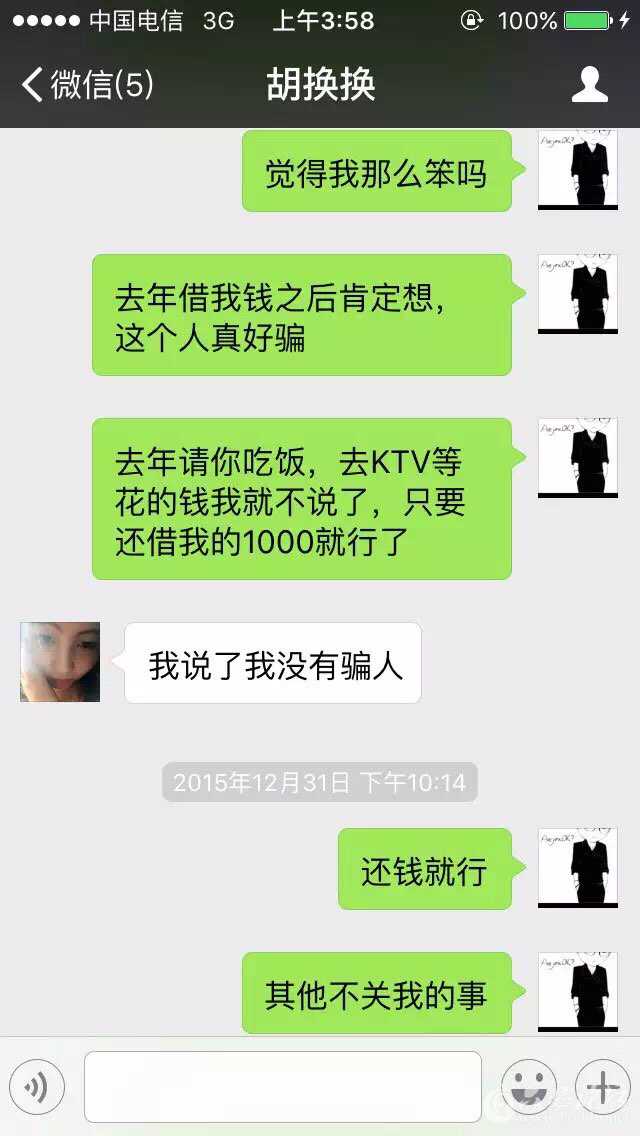The width and height of the screenshot is (640, 1136).
Task: Focus the message text field
Action: tap(282, 1087)
